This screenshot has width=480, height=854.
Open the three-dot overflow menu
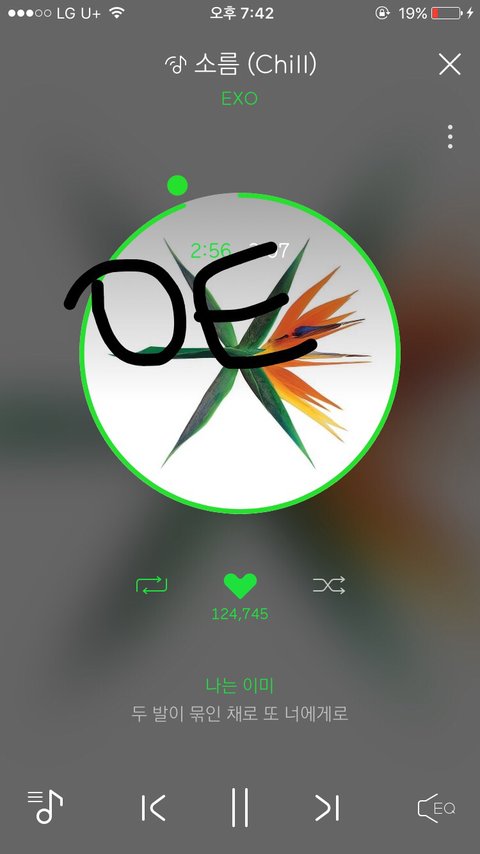click(x=449, y=136)
